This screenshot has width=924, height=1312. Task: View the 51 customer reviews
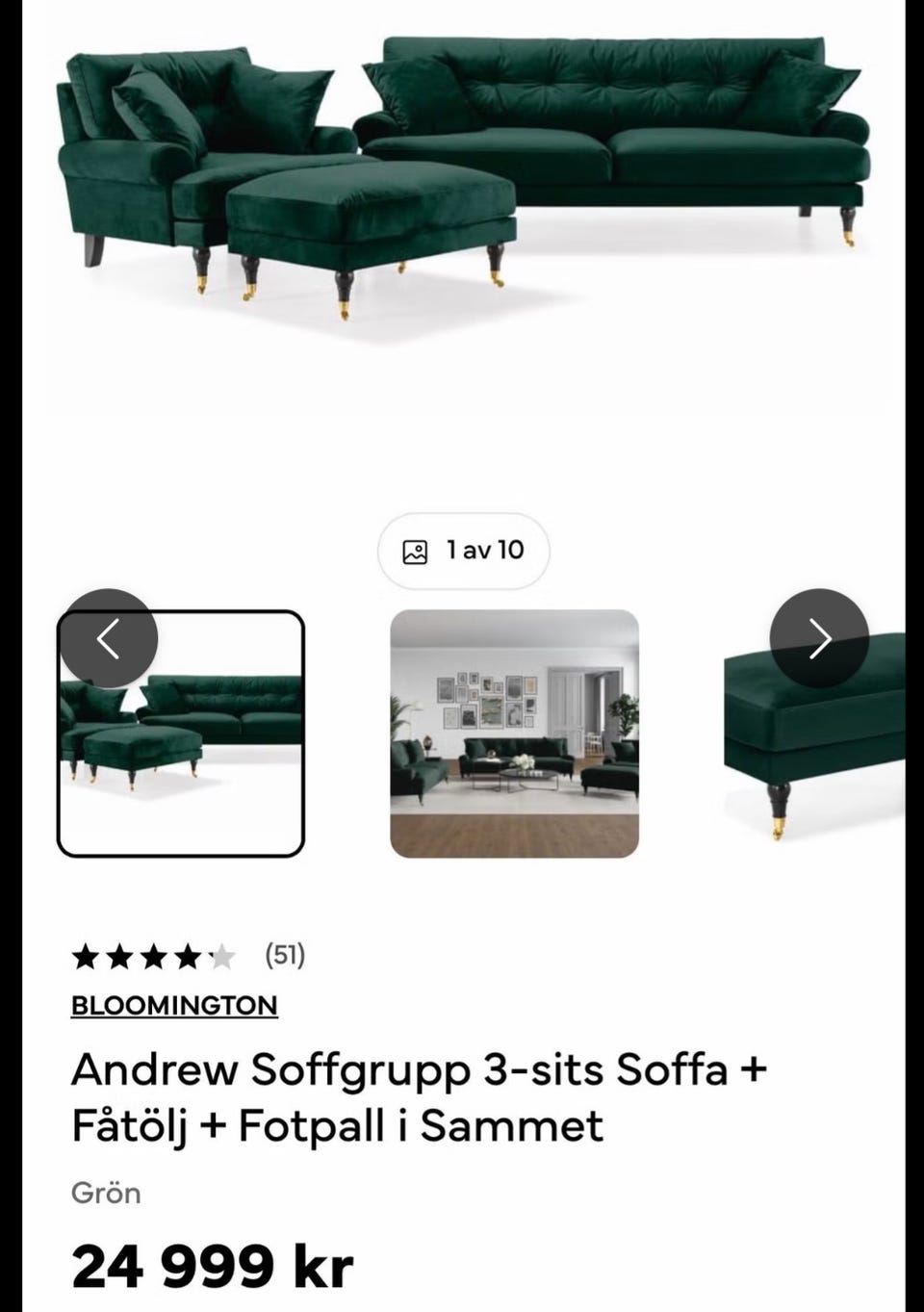pos(285,955)
